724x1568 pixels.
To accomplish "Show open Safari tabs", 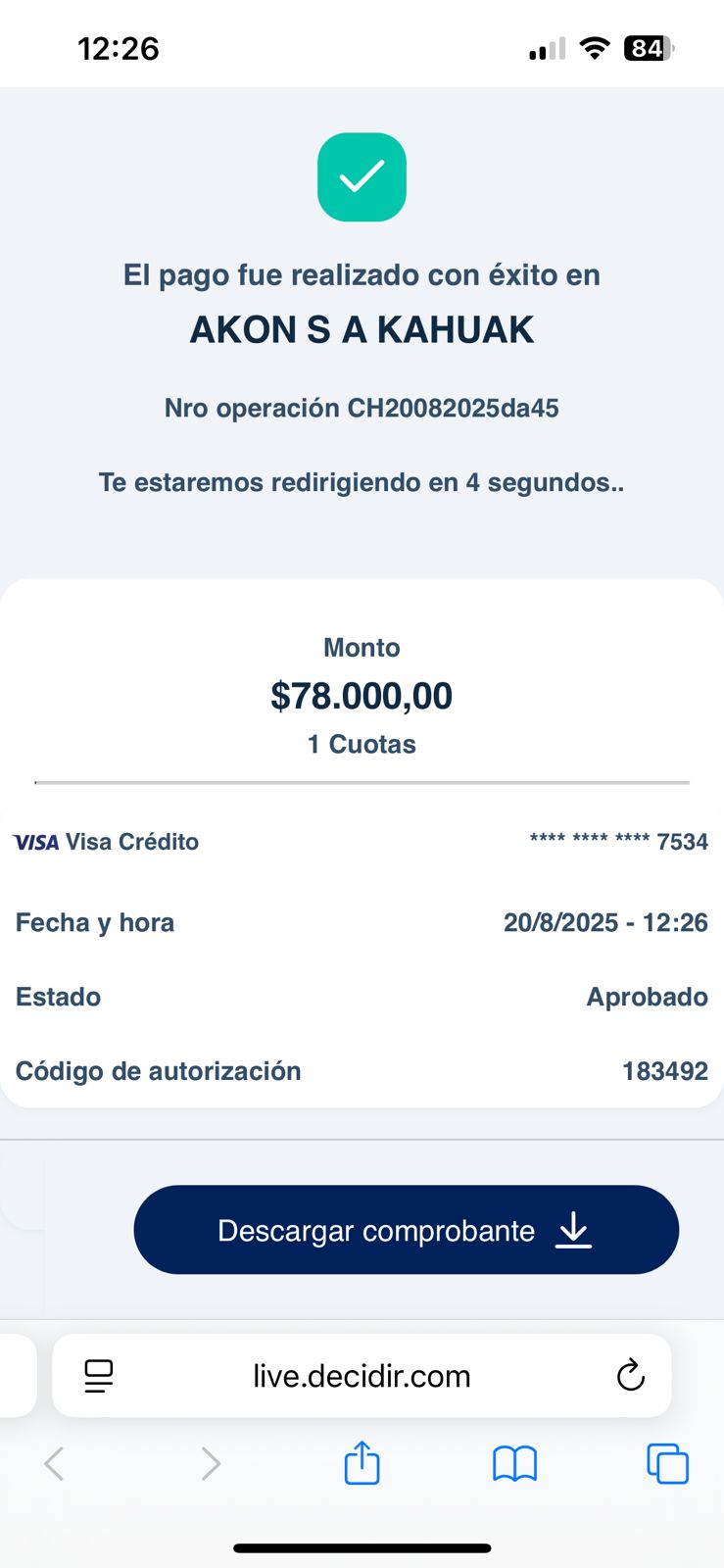I will 668,1464.
